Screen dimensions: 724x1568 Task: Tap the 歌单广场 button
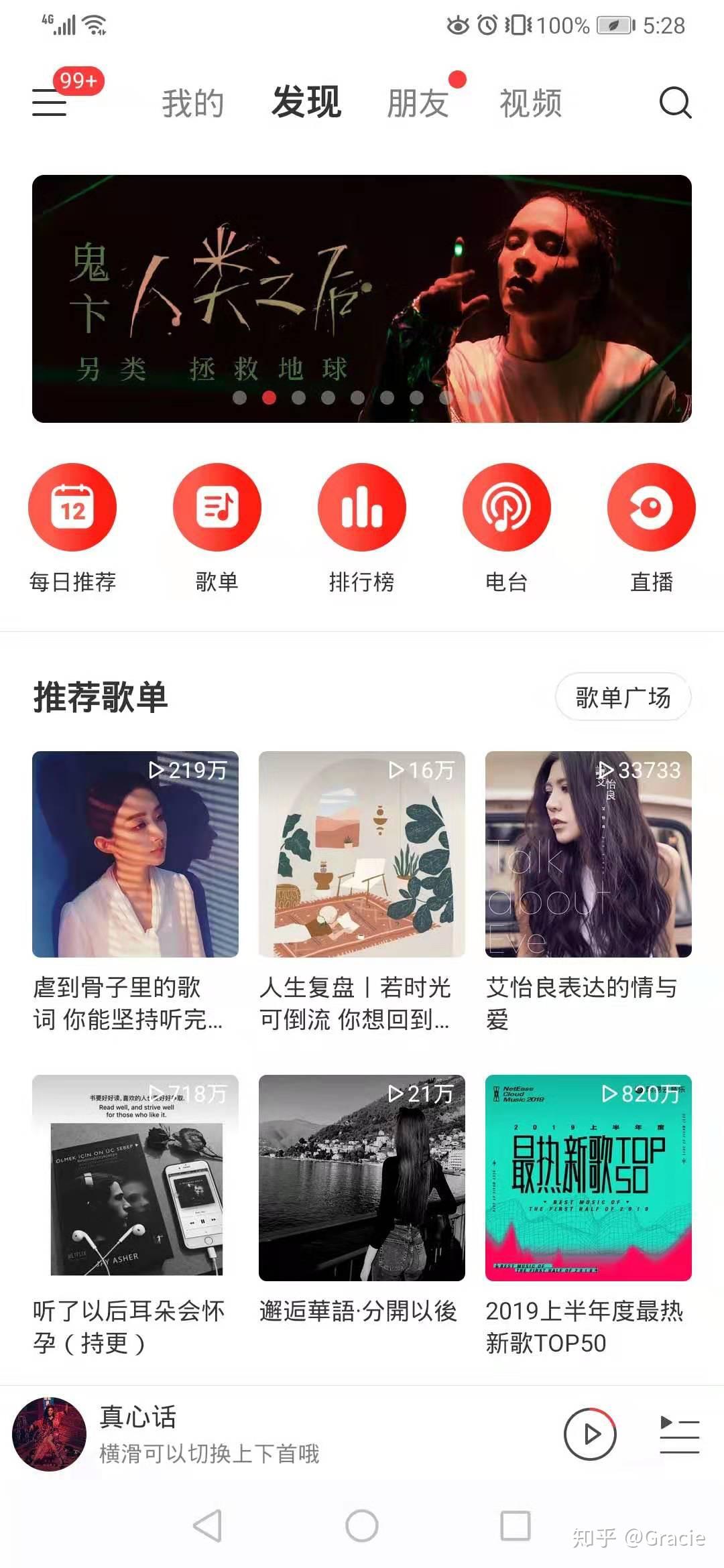click(x=623, y=697)
